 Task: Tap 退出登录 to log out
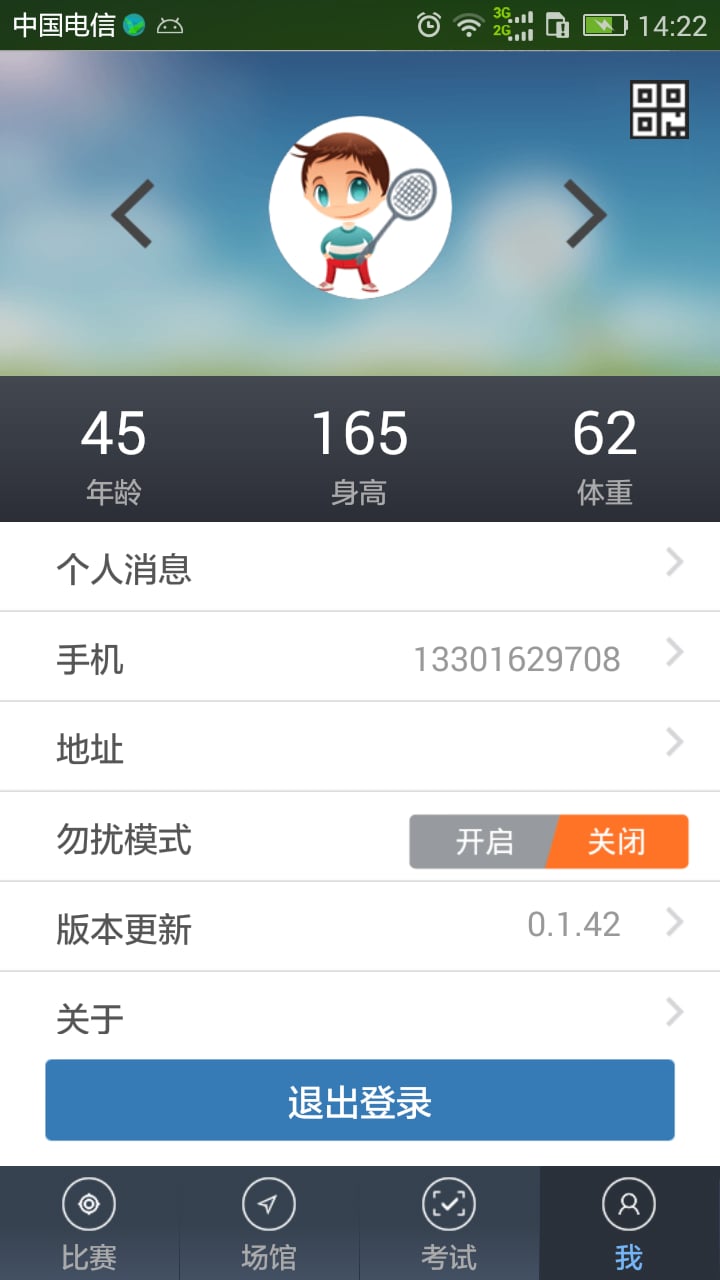[360, 1100]
